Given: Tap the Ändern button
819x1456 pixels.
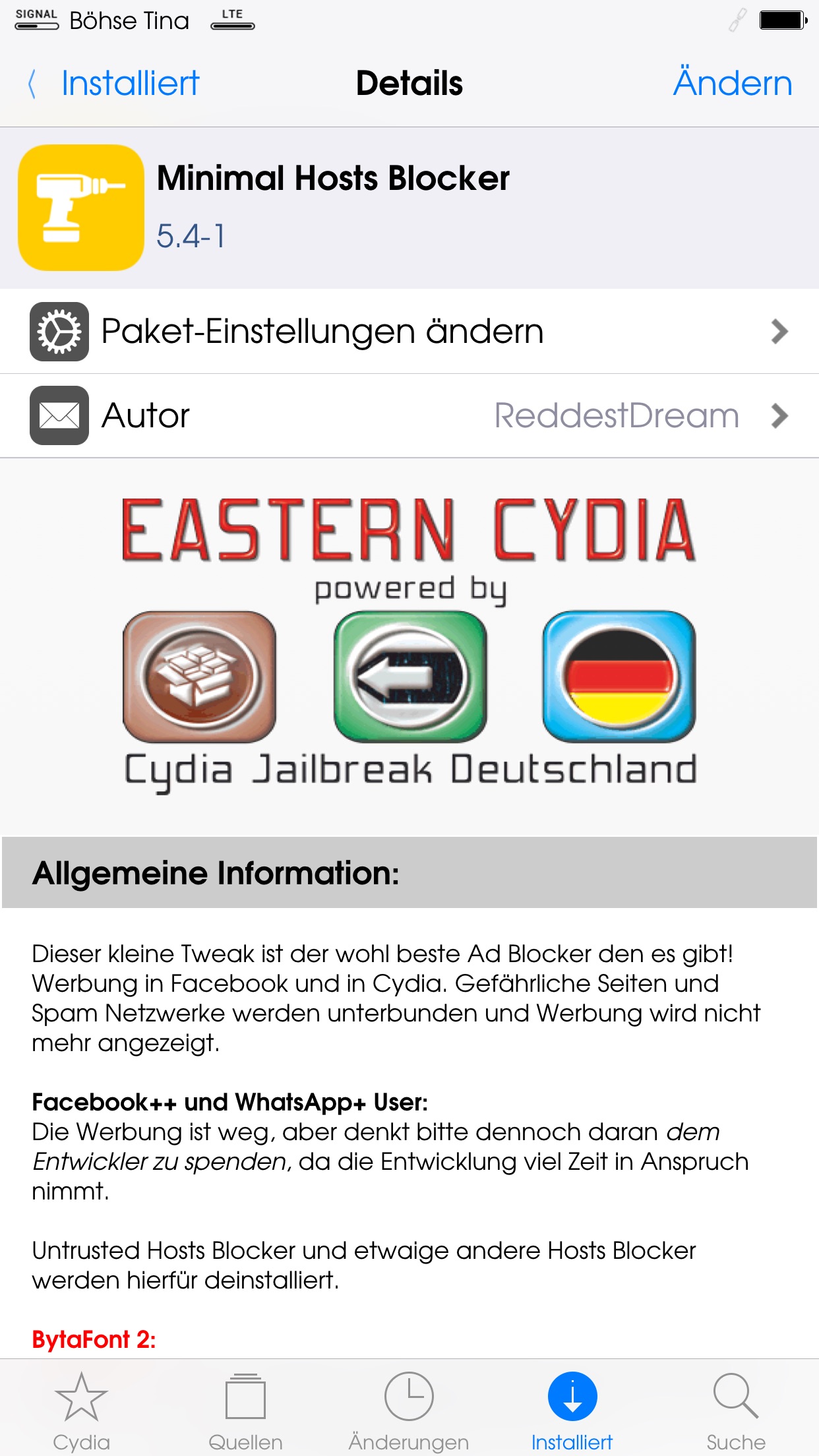Looking at the screenshot, I should coord(732,84).
